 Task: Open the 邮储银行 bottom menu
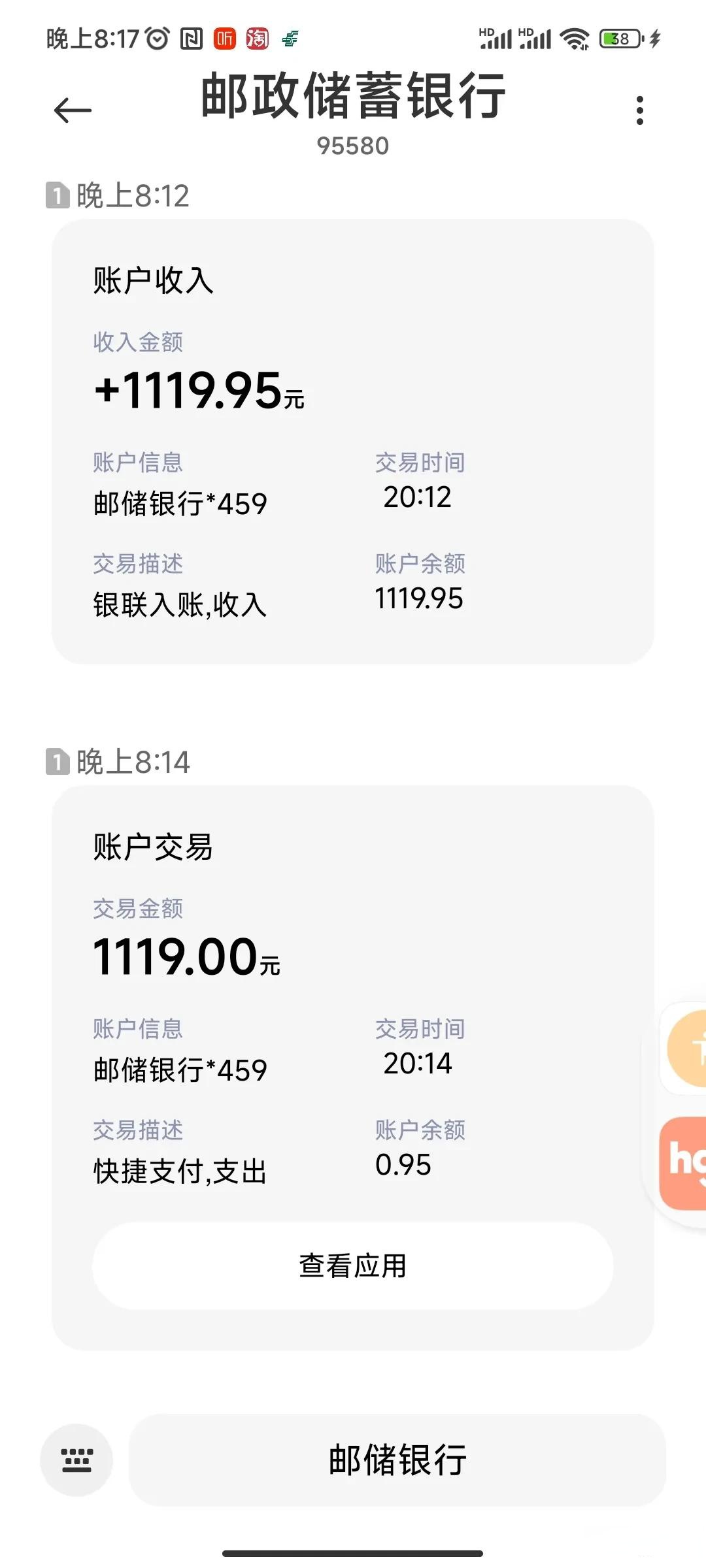tap(397, 1460)
